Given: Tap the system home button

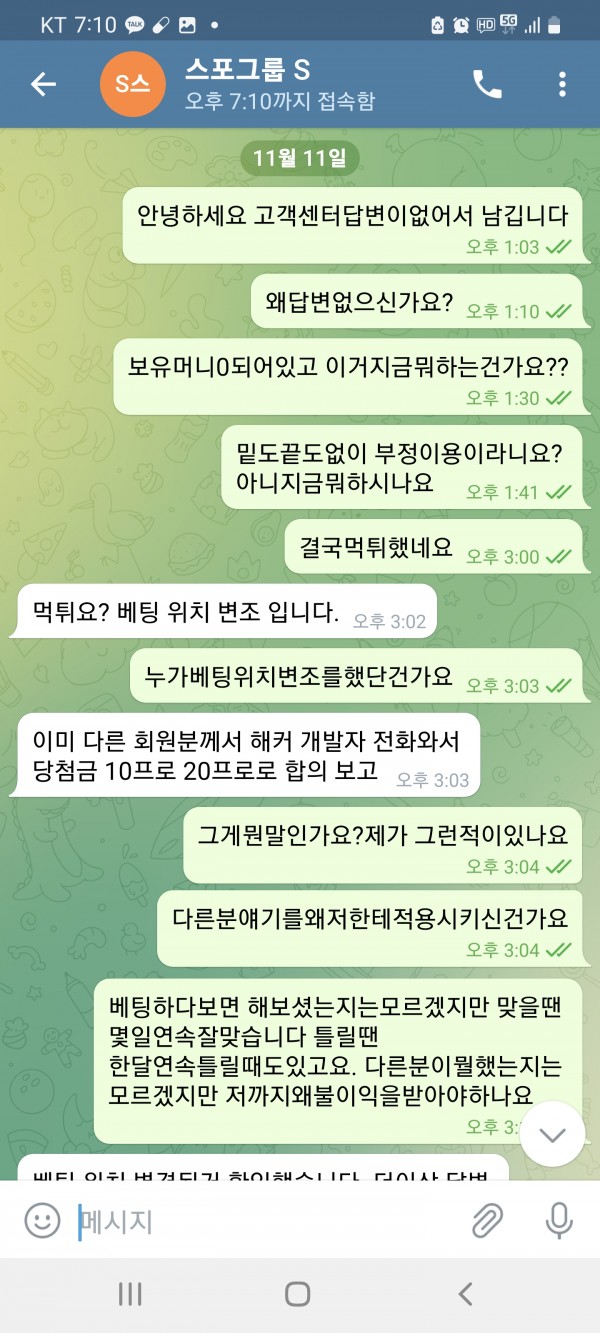Looking at the screenshot, I should (x=297, y=1294).
